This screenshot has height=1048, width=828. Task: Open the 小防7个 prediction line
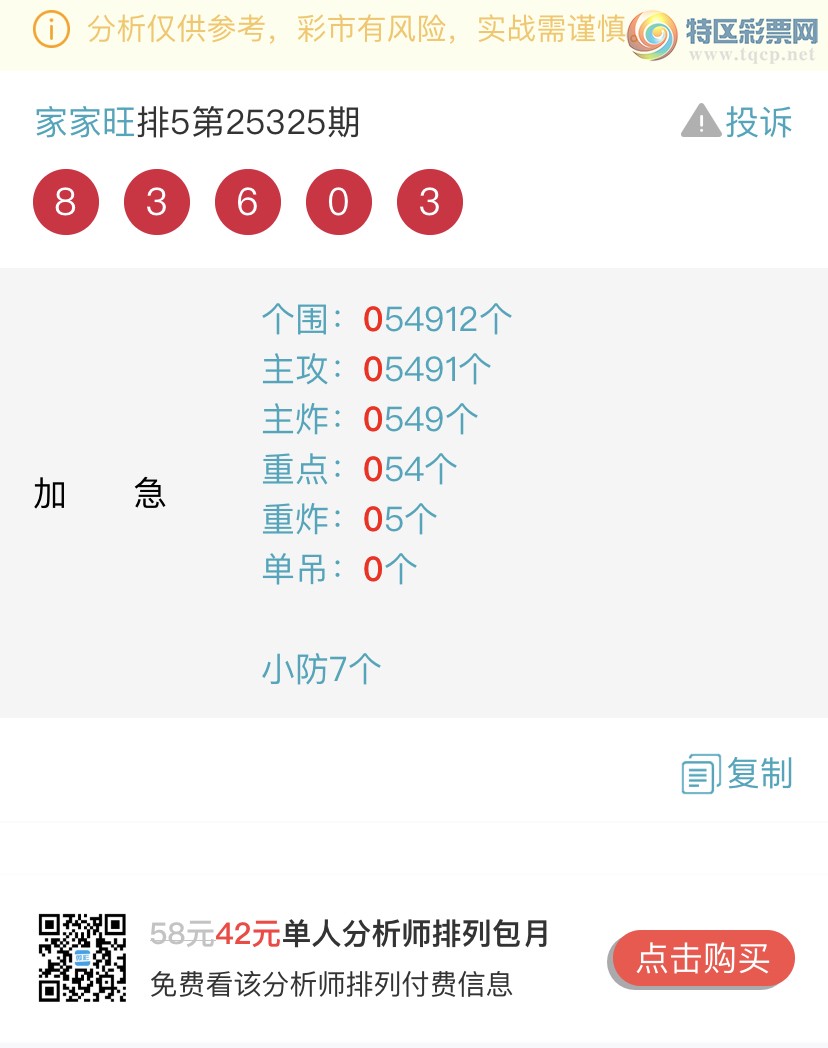tap(321, 669)
